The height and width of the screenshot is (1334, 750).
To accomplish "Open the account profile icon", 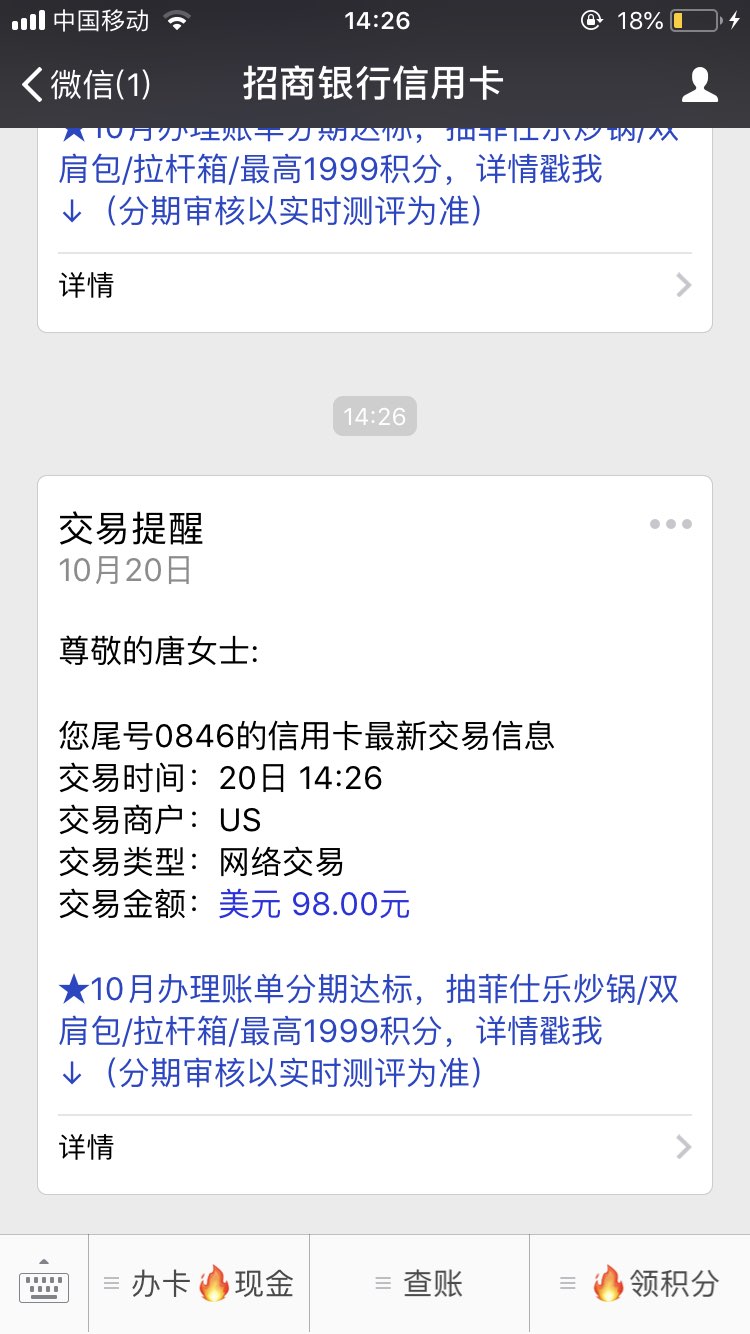I will coord(700,84).
